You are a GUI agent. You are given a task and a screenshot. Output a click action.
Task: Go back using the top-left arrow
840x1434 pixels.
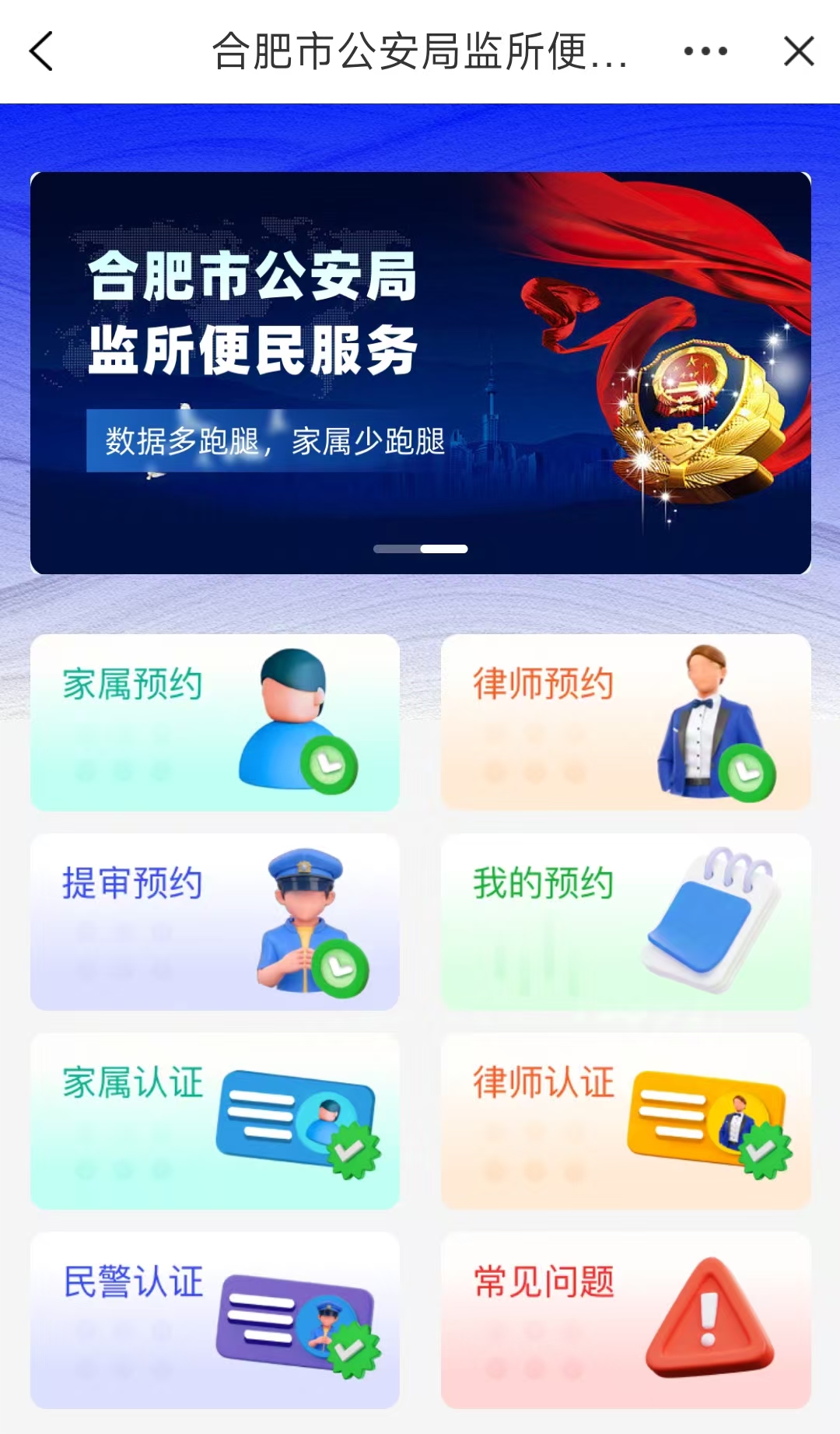[41, 51]
